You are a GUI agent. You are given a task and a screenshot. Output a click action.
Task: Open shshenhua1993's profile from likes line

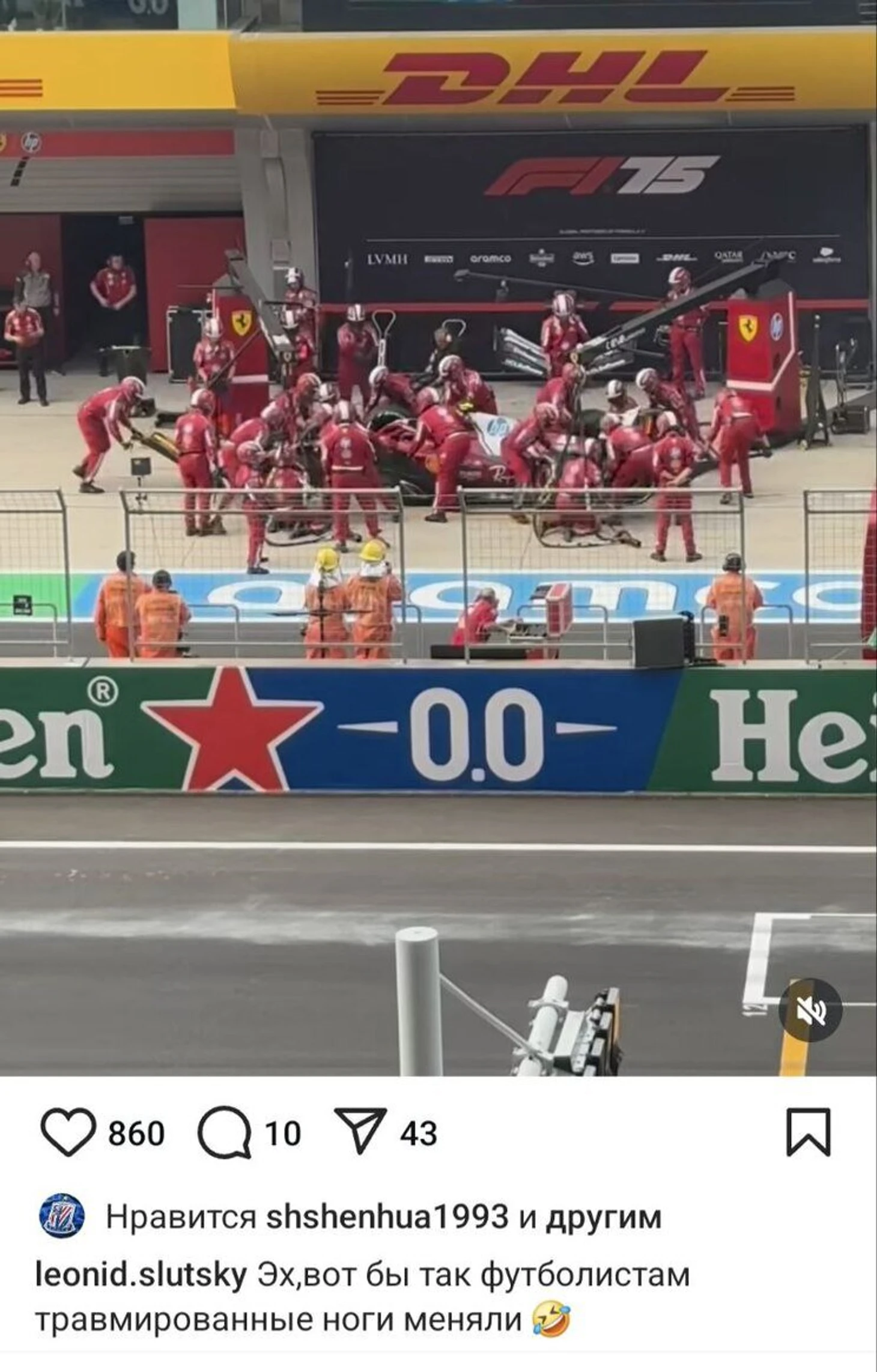(x=387, y=1218)
